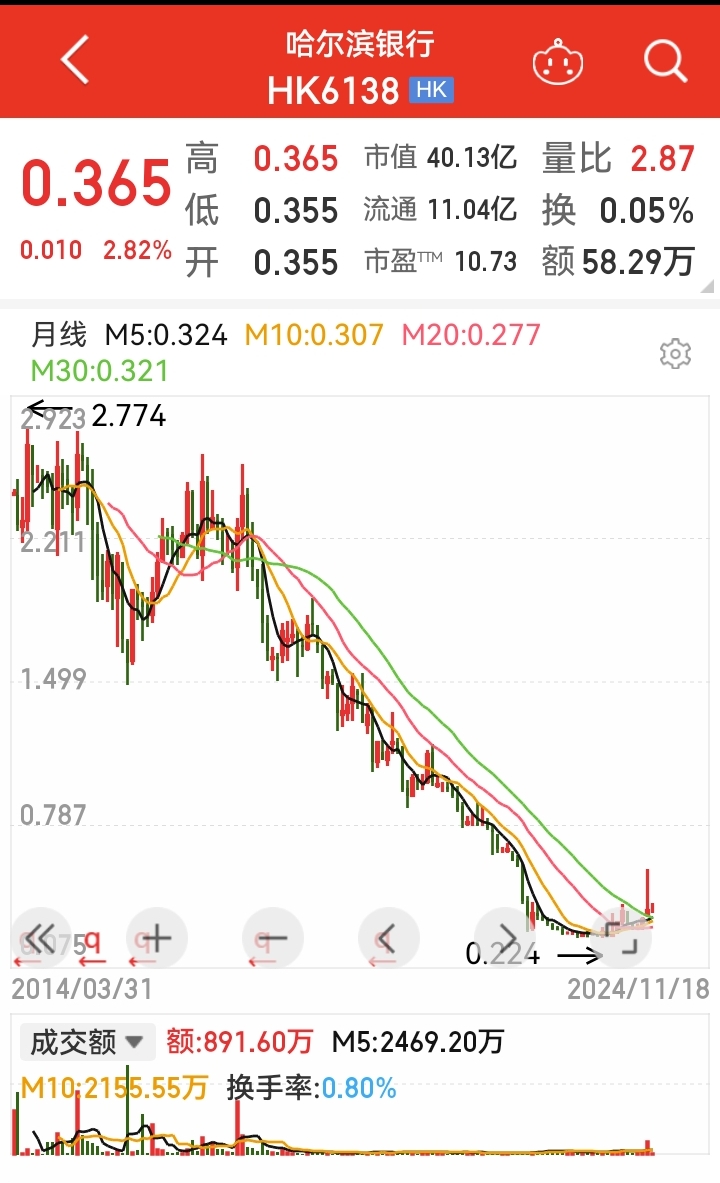Zoom out chart with minus button

click(x=272, y=938)
